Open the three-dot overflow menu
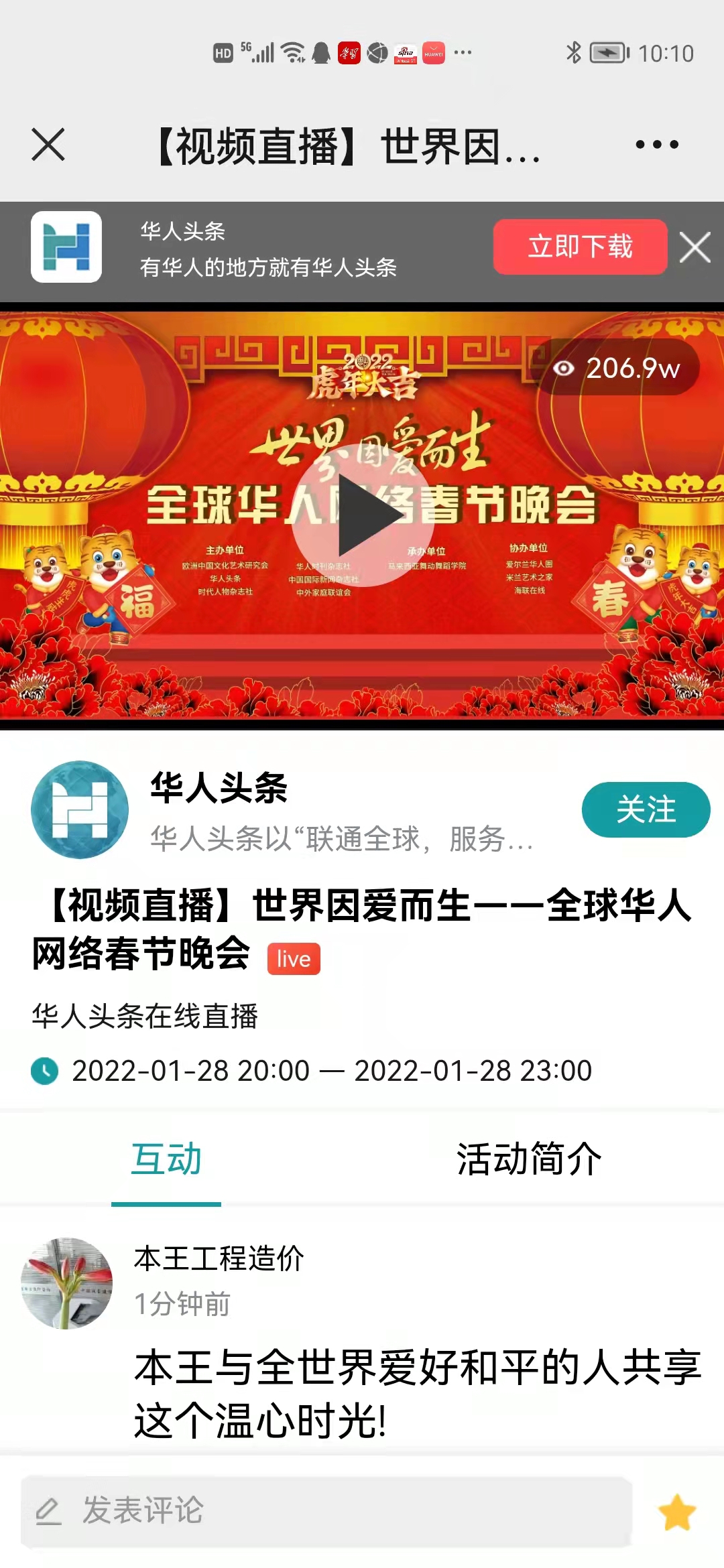This screenshot has height=1568, width=724. [657, 145]
